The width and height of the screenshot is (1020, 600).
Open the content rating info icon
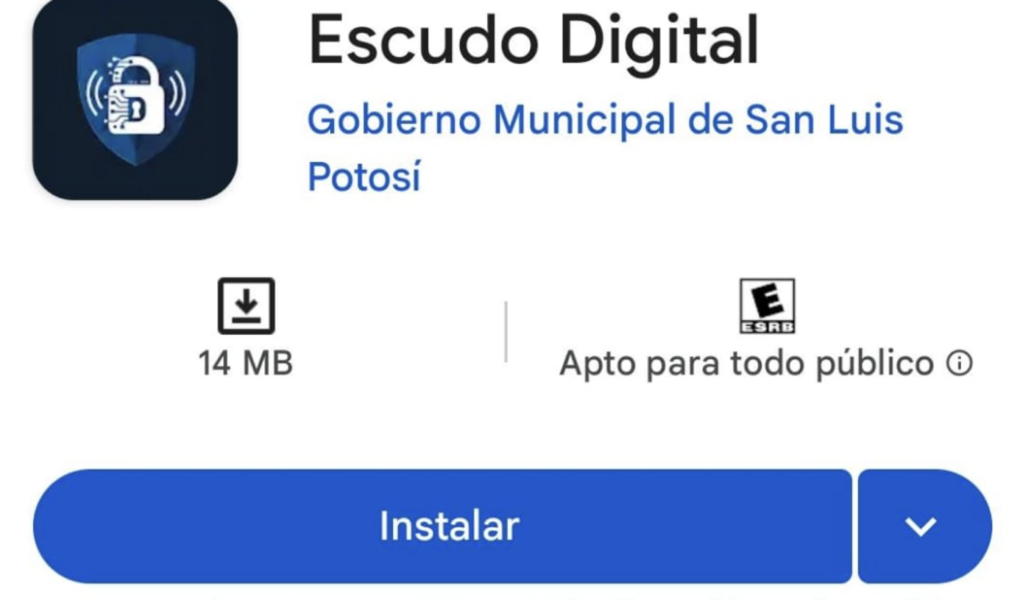click(958, 364)
